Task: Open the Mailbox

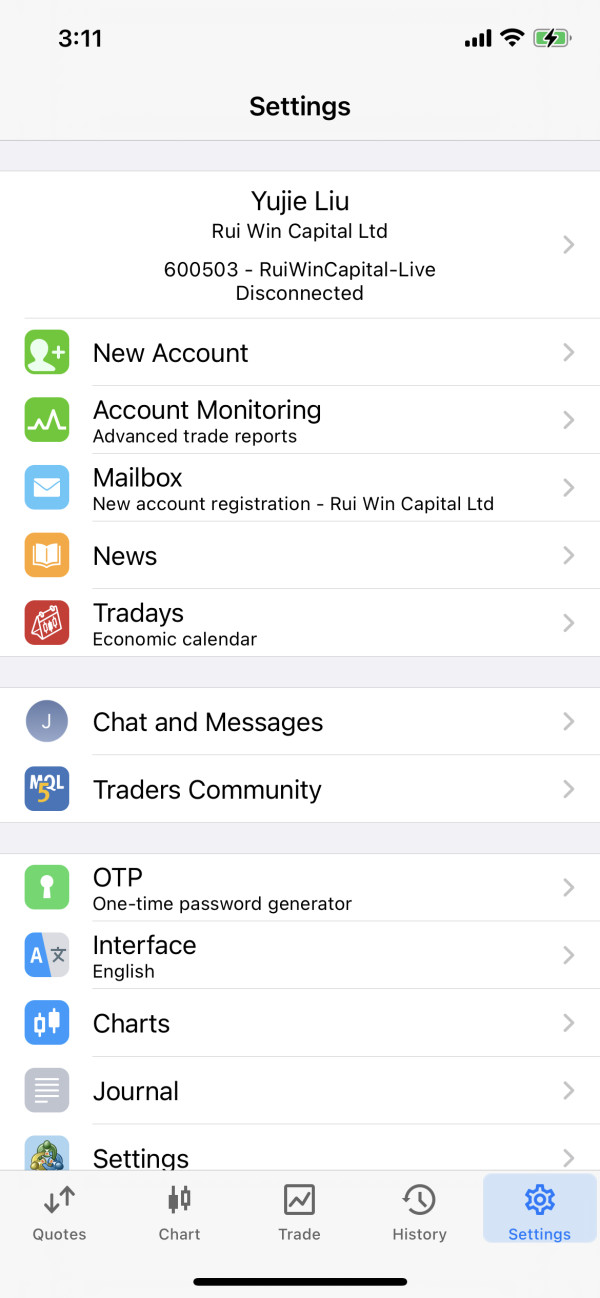Action: point(300,488)
